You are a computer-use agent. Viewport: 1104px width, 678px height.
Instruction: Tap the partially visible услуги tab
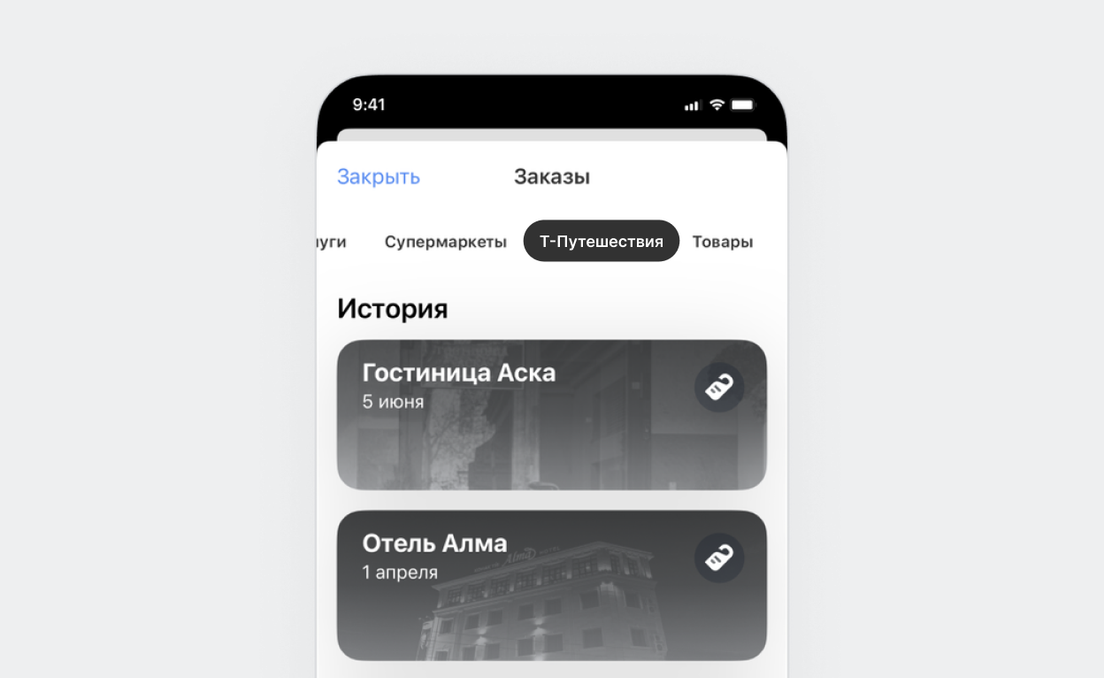[332, 242]
